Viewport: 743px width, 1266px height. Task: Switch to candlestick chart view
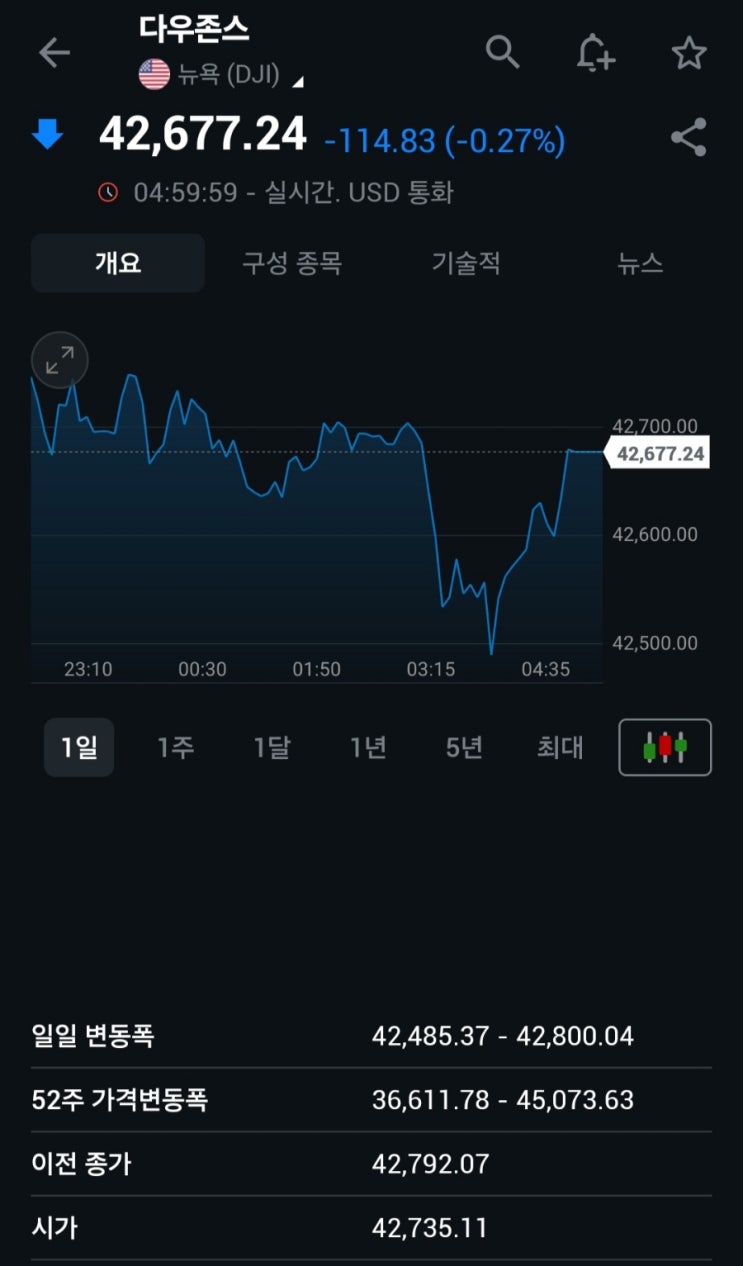pyautogui.click(x=665, y=747)
